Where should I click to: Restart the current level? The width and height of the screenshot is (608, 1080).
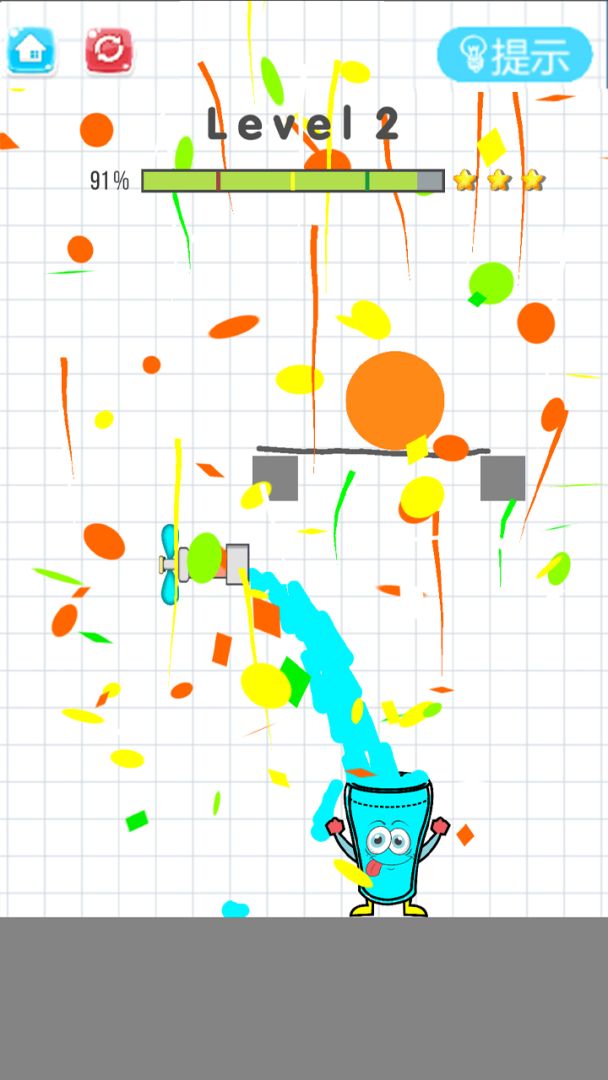pyautogui.click(x=109, y=49)
